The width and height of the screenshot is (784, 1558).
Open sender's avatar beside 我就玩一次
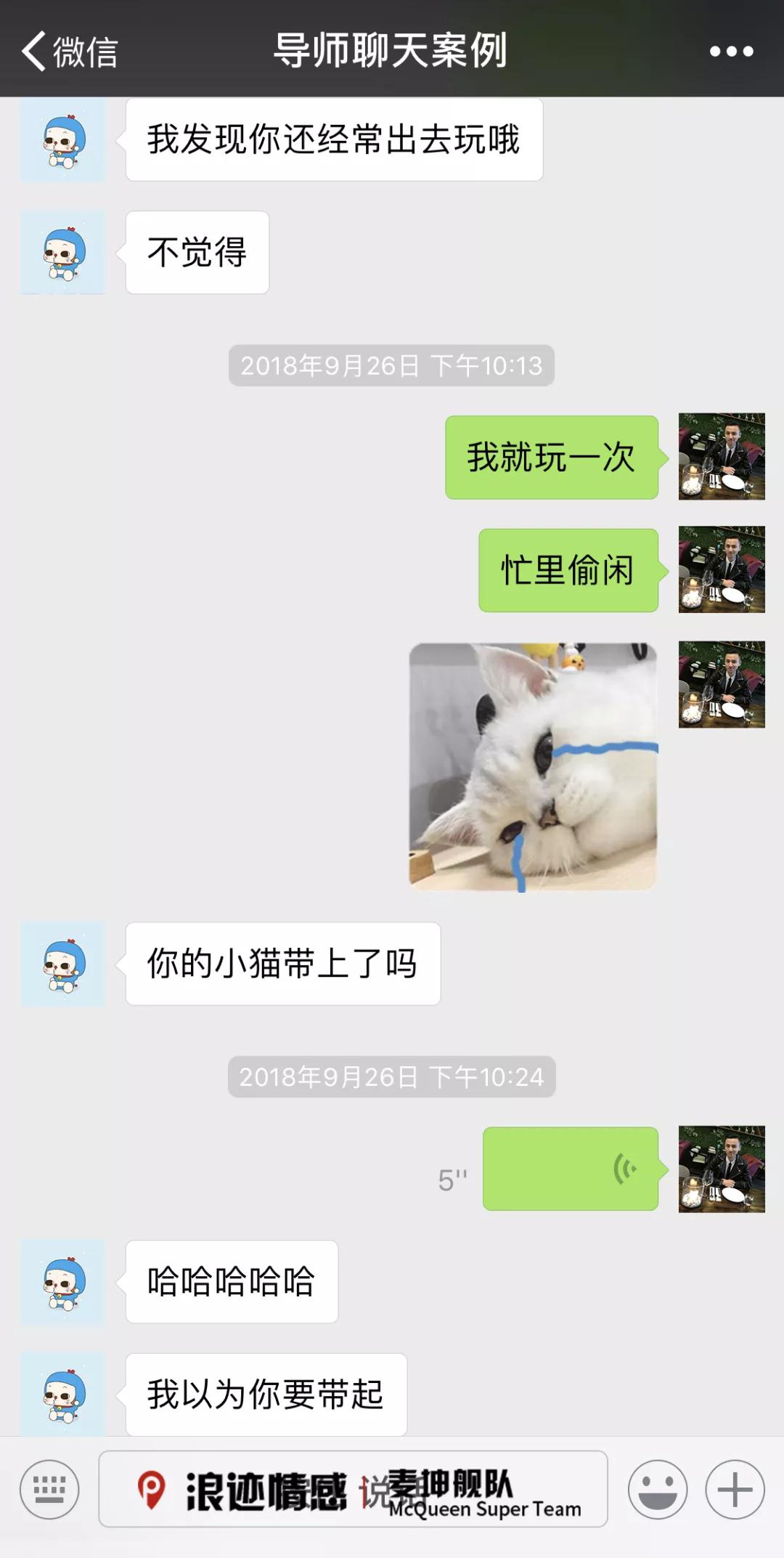722,457
